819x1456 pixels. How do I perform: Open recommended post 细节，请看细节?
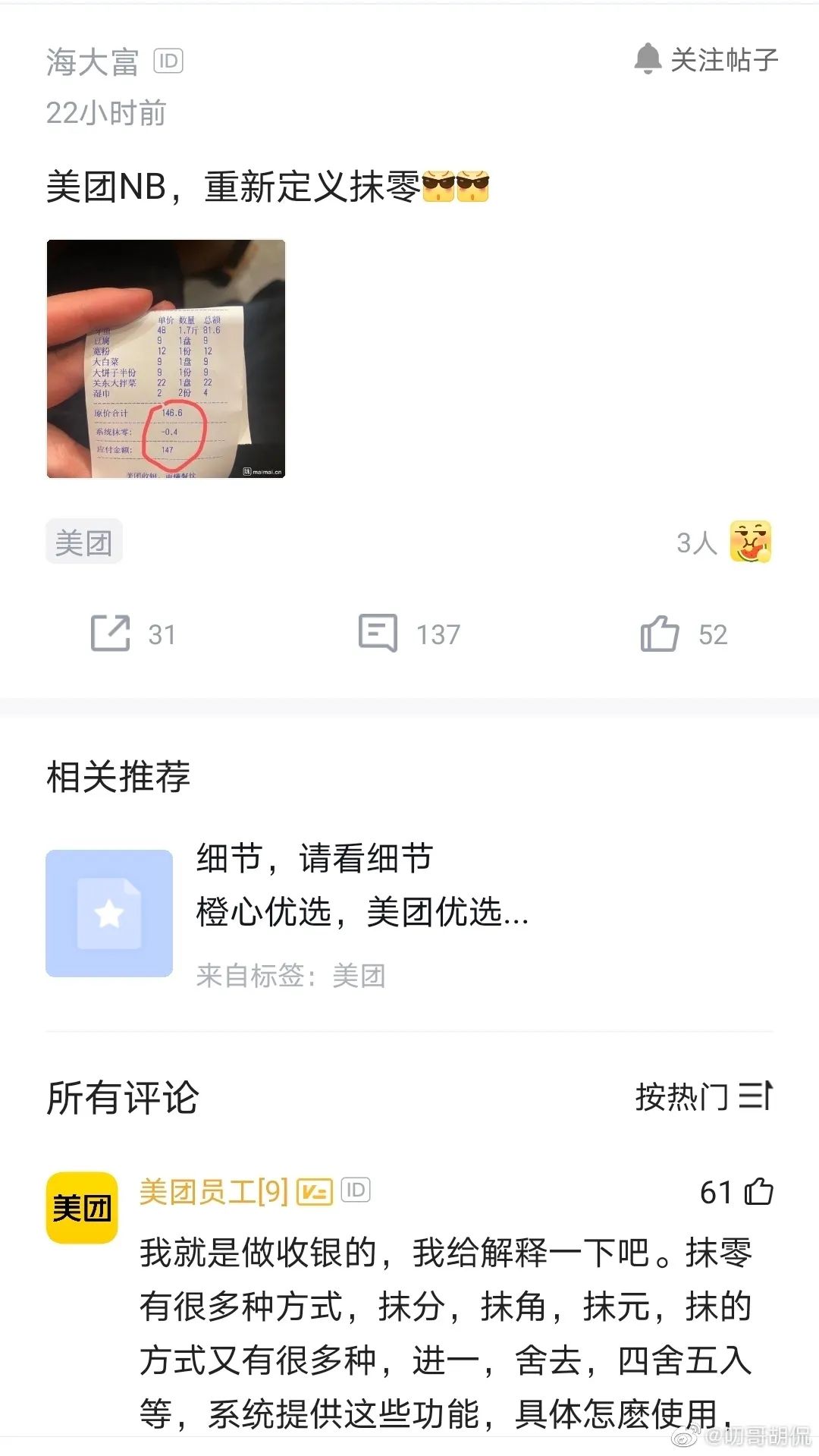pyautogui.click(x=314, y=859)
